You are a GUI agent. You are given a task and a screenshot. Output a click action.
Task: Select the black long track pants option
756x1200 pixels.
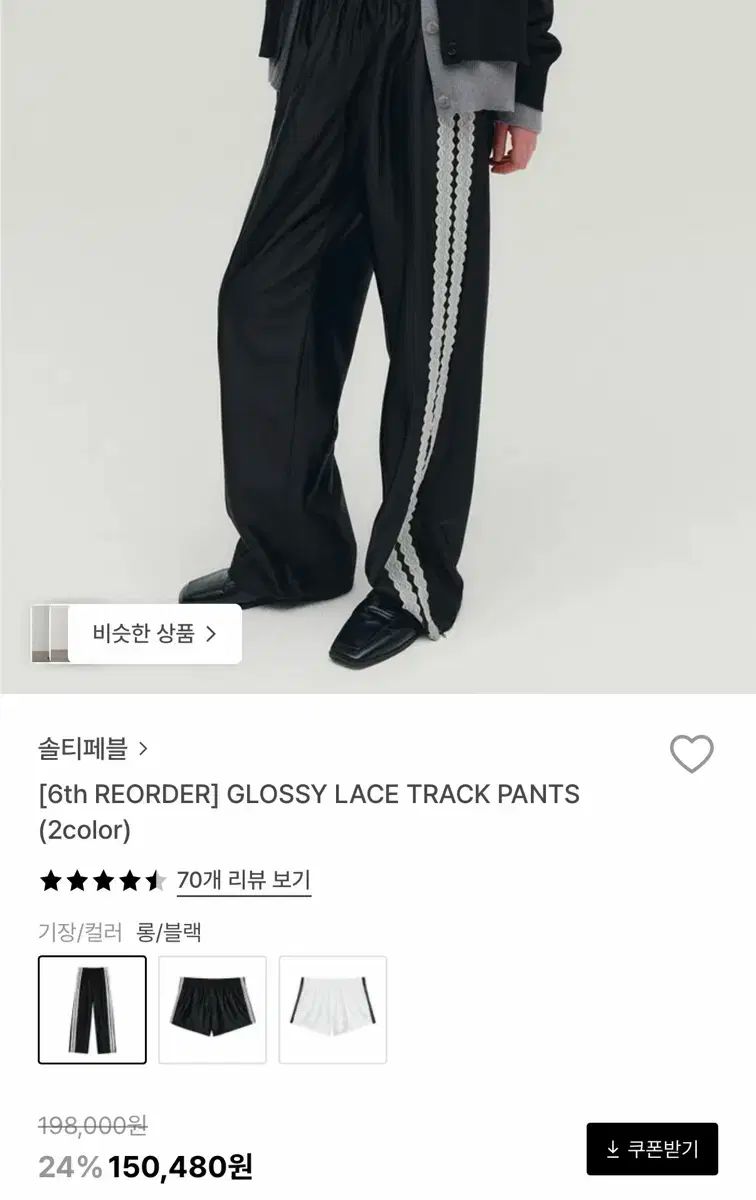click(x=91, y=1012)
